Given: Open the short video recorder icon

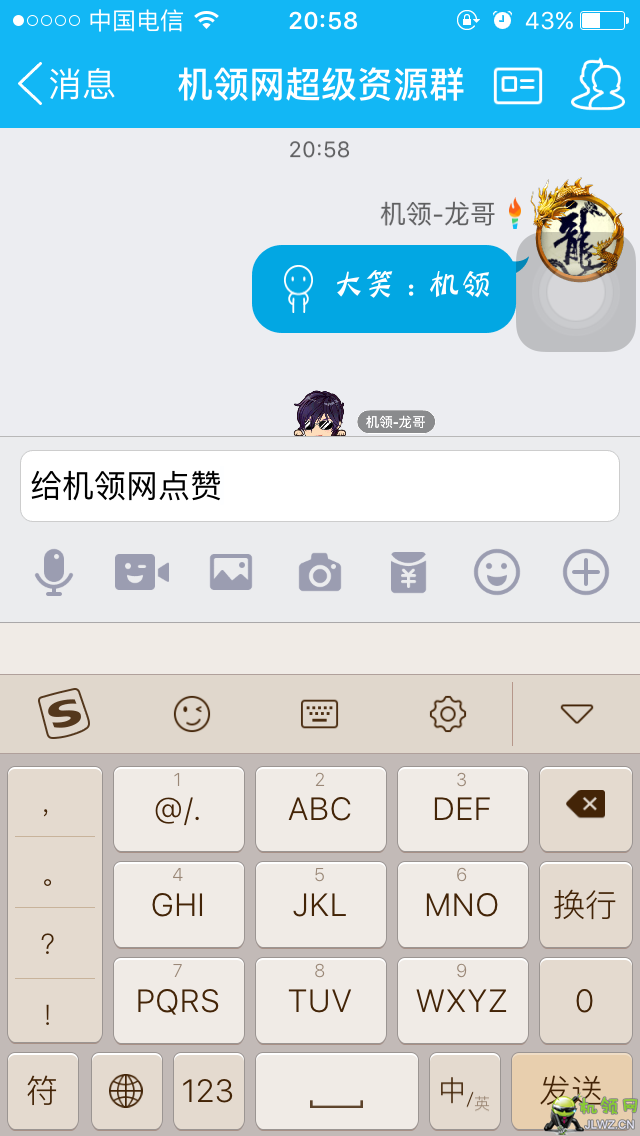Looking at the screenshot, I should click(141, 573).
